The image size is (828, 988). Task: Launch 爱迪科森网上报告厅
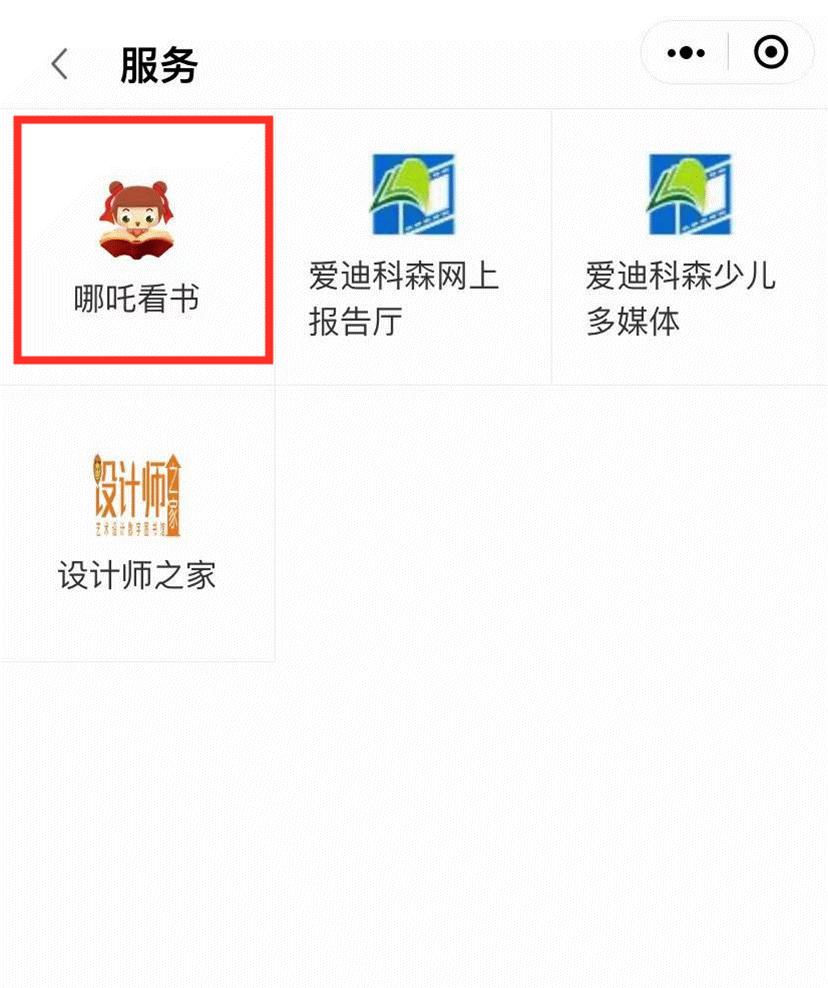412,247
